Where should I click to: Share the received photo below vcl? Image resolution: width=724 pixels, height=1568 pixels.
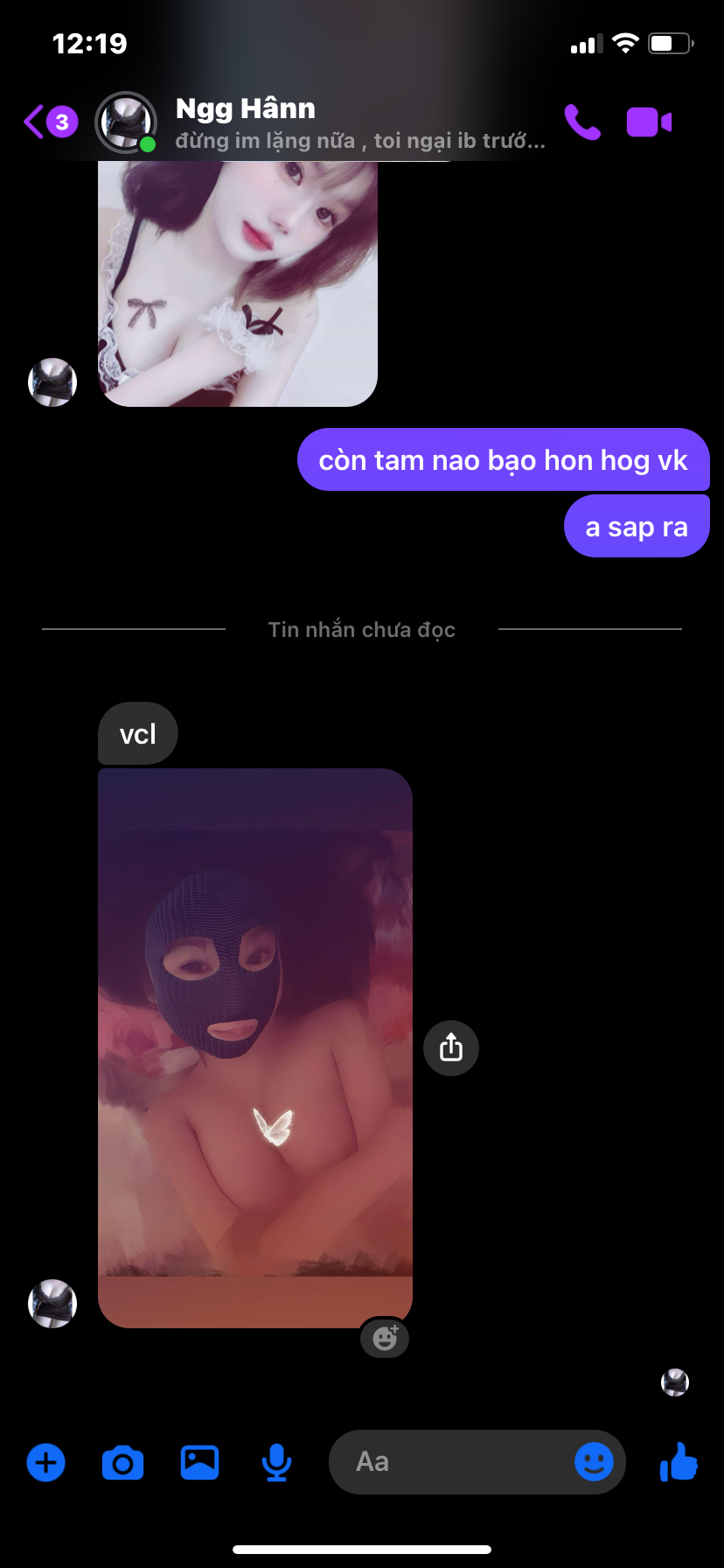point(451,1047)
